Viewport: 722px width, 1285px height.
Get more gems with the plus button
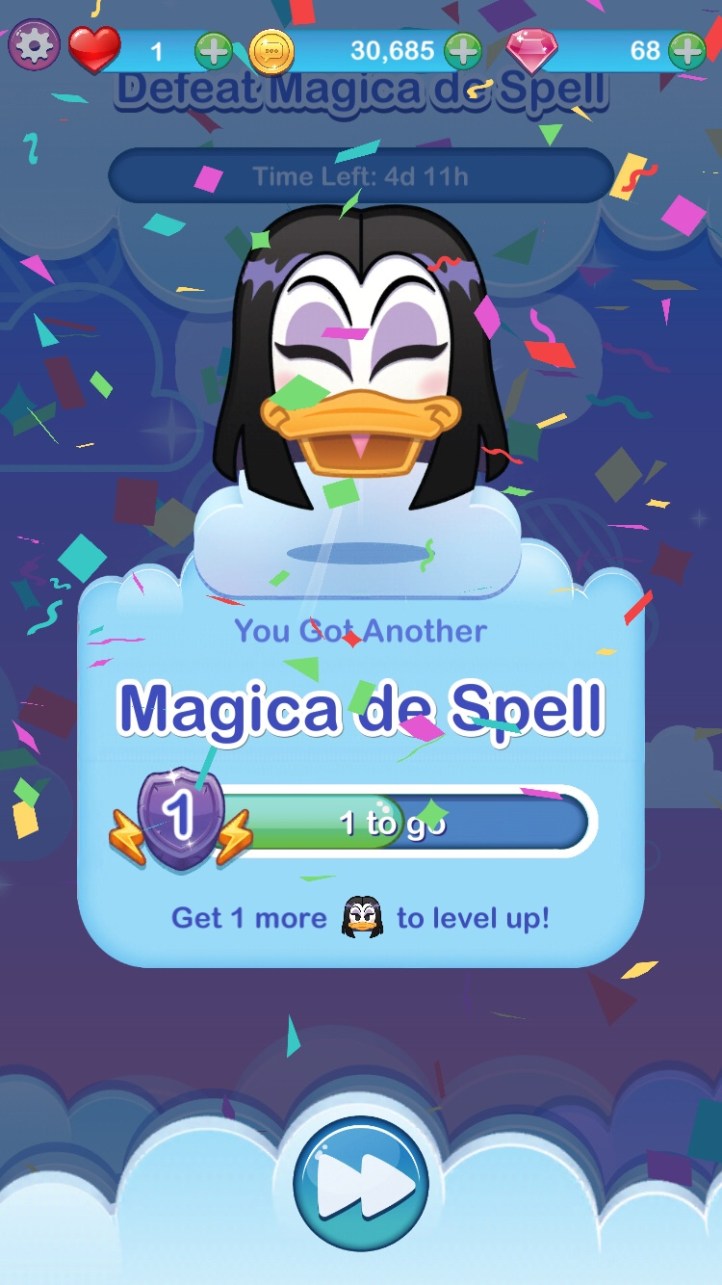(687, 50)
